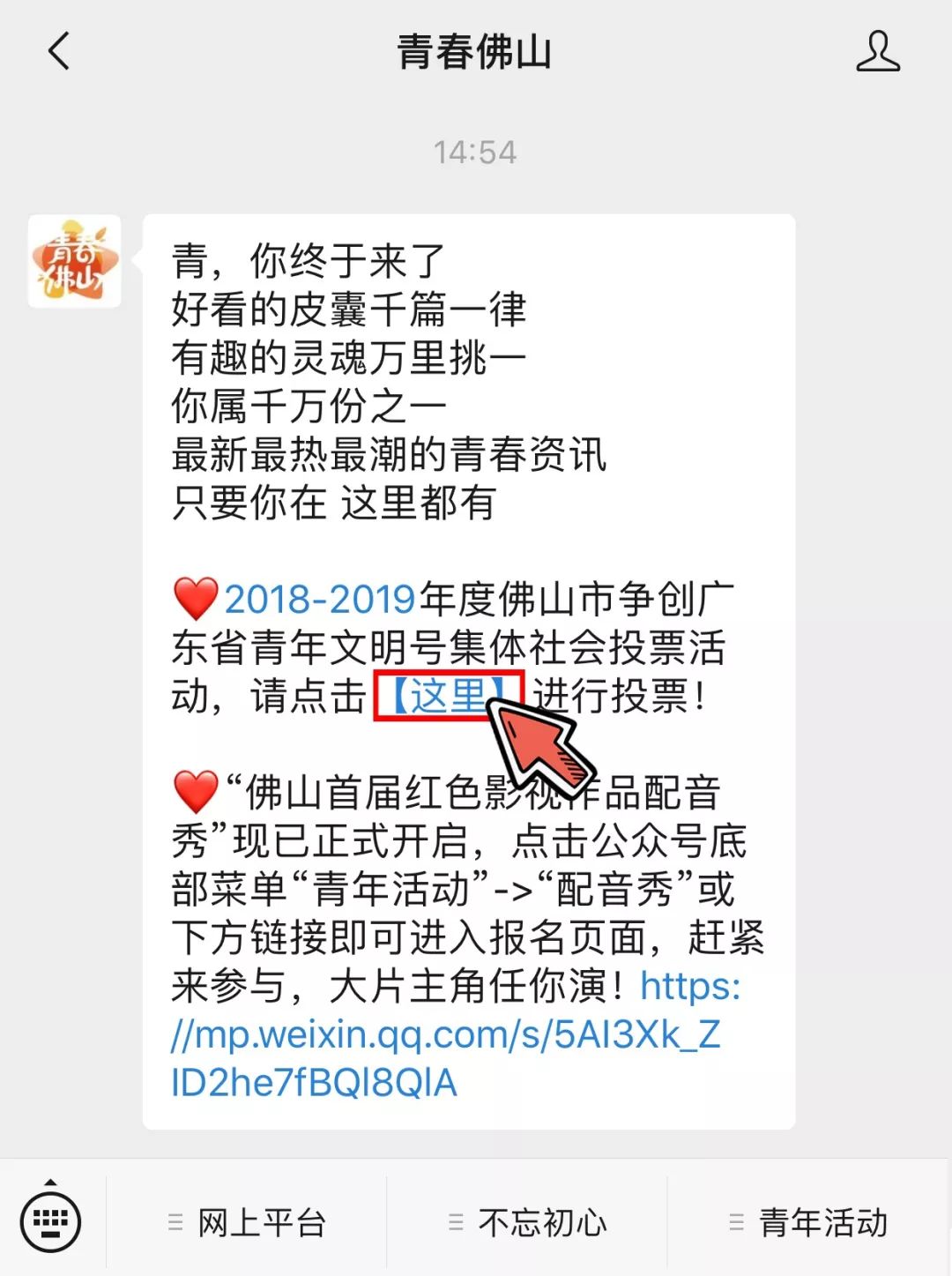Tap the 【这里】 voting link
The height and width of the screenshot is (1276, 952).
click(x=438, y=696)
